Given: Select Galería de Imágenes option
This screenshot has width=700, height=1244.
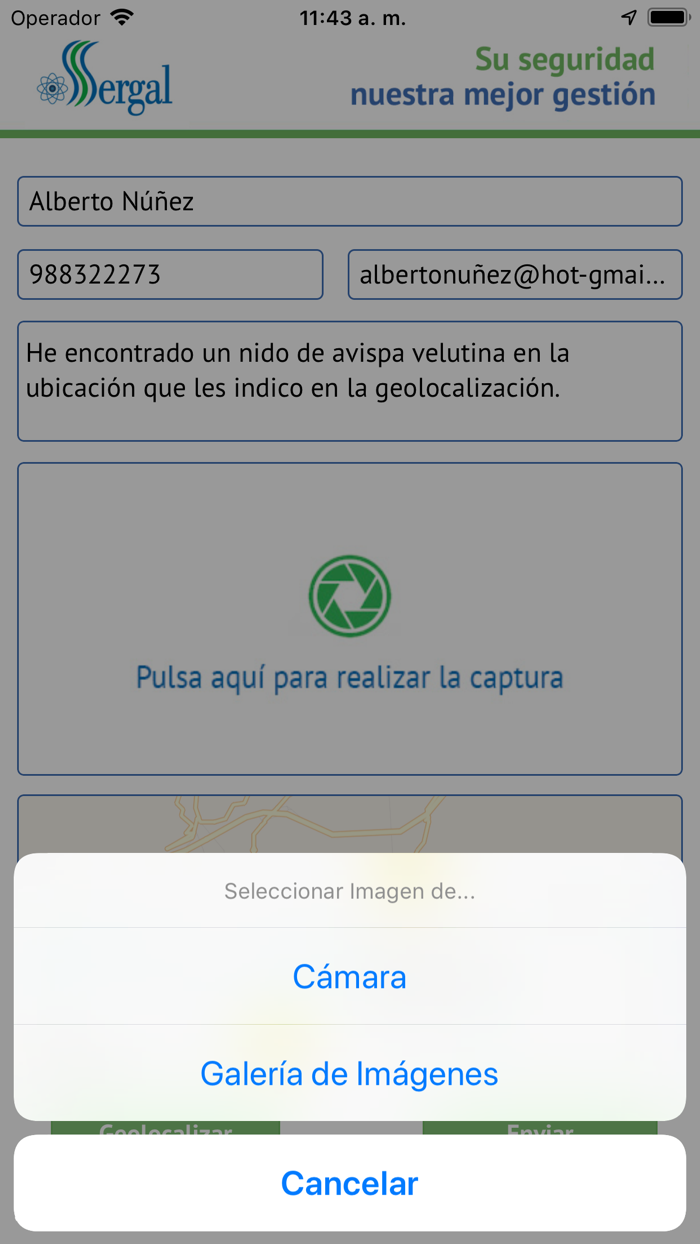Looking at the screenshot, I should 350,1073.
